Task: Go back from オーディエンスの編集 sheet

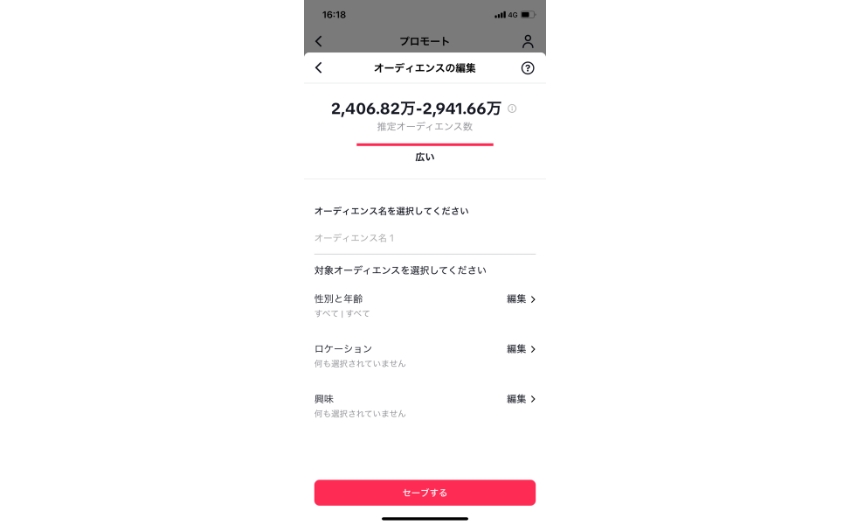Action: [319, 68]
